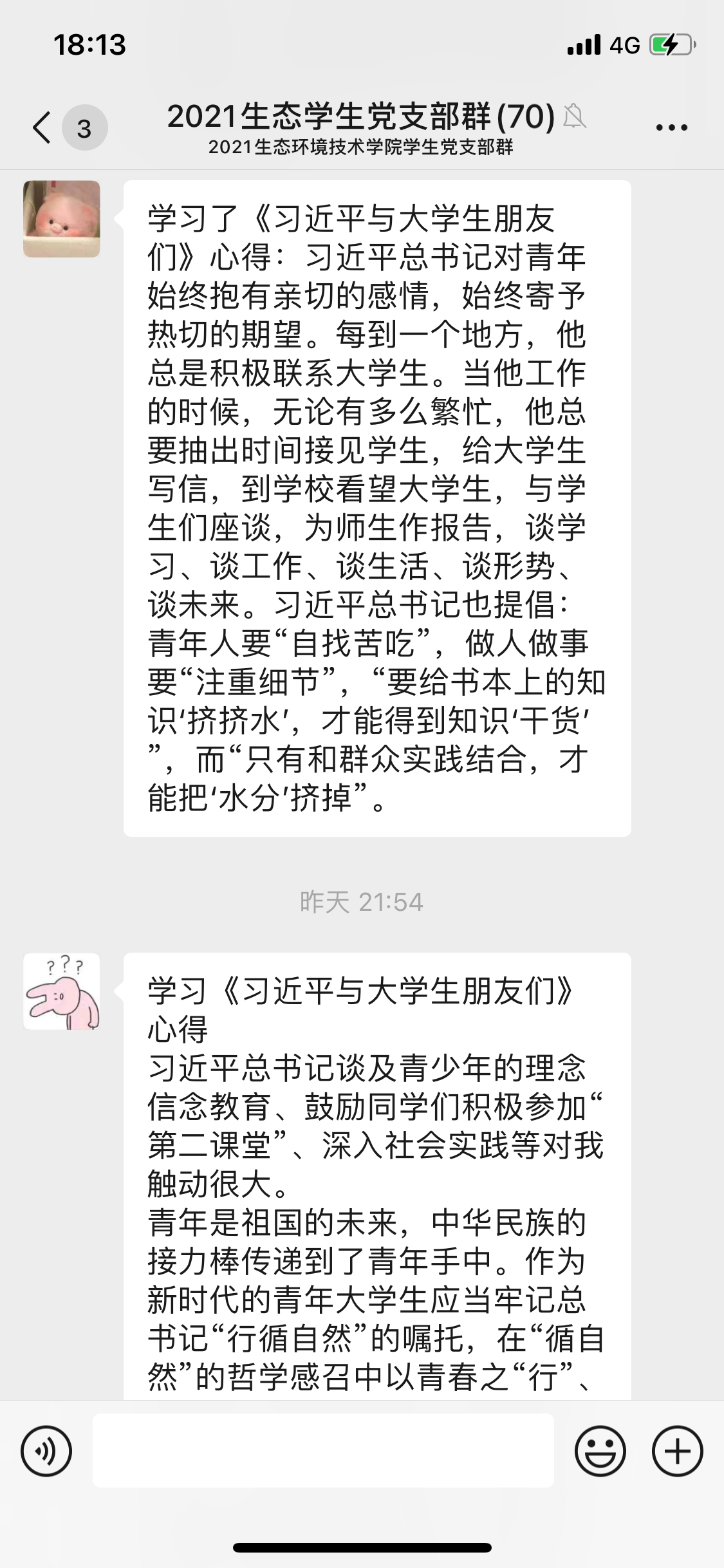Viewport: 724px width, 1568px height.
Task: View the pink doll avatar's profile
Action: (x=62, y=219)
